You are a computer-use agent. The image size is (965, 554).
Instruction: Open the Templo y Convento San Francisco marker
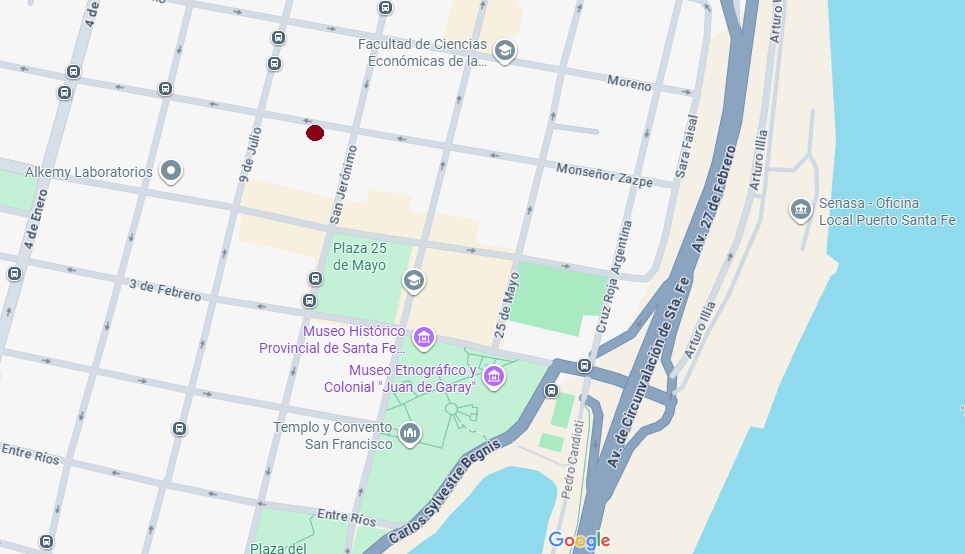409,433
